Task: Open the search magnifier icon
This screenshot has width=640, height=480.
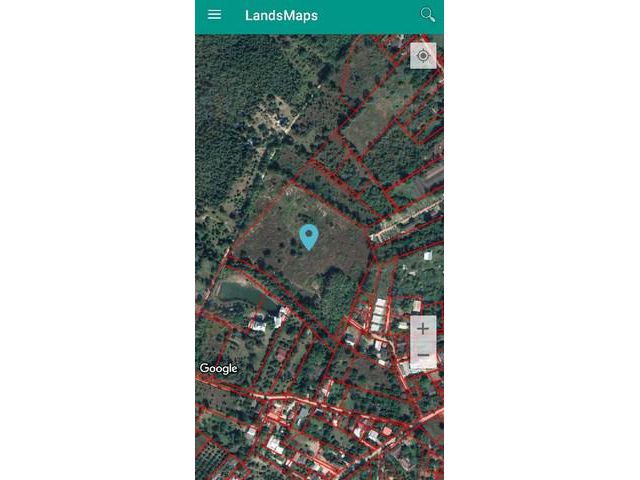Action: point(427,15)
